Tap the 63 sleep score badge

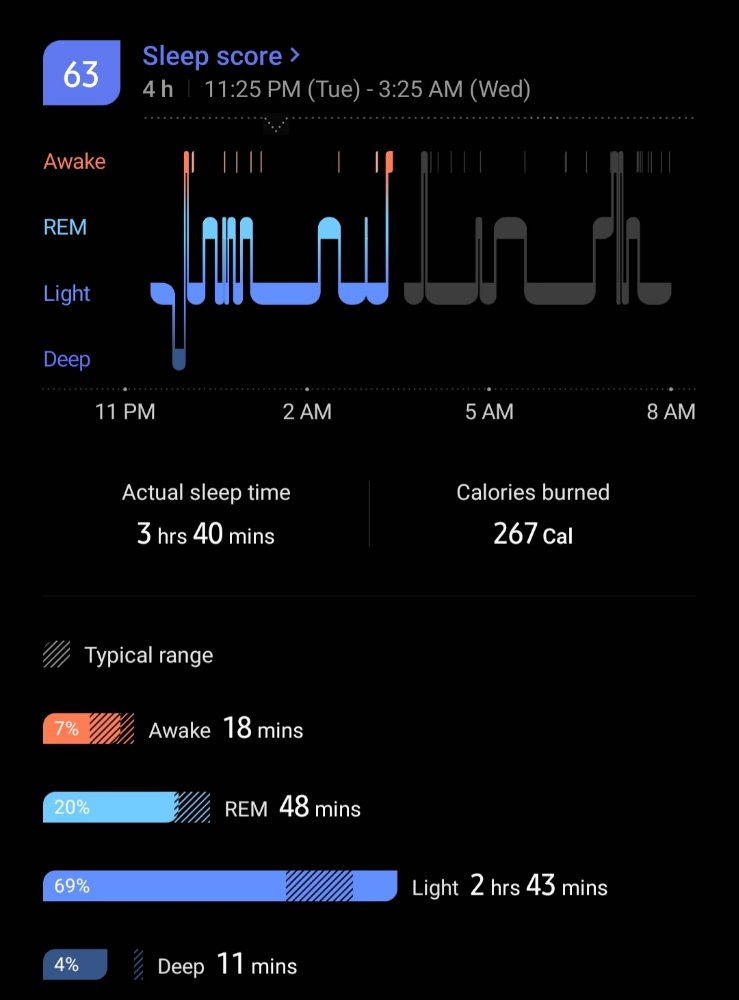81,74
